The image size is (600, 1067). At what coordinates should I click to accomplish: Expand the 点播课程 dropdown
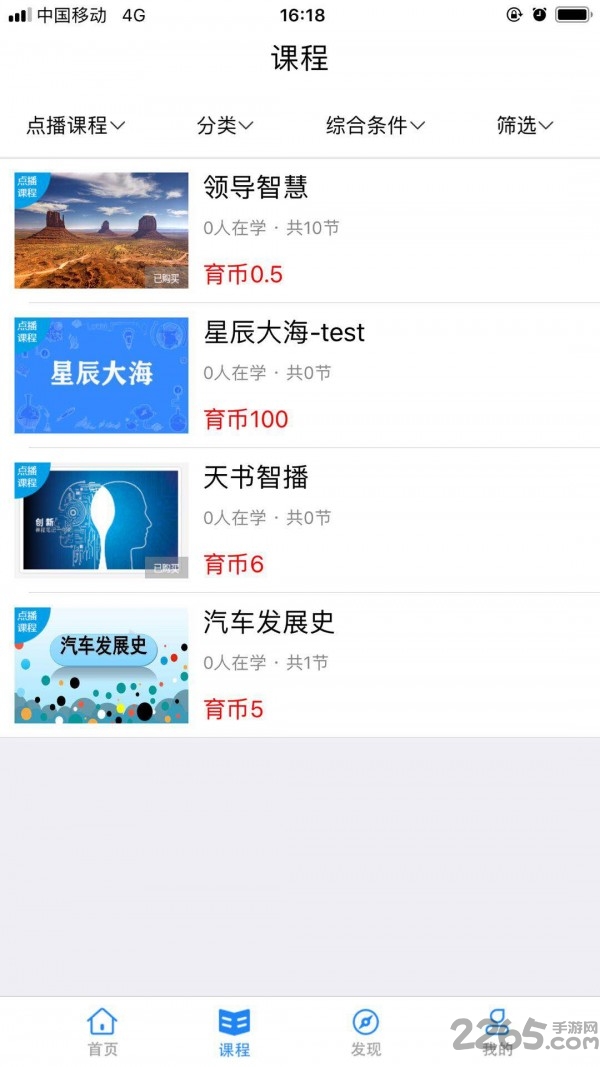pos(76,126)
